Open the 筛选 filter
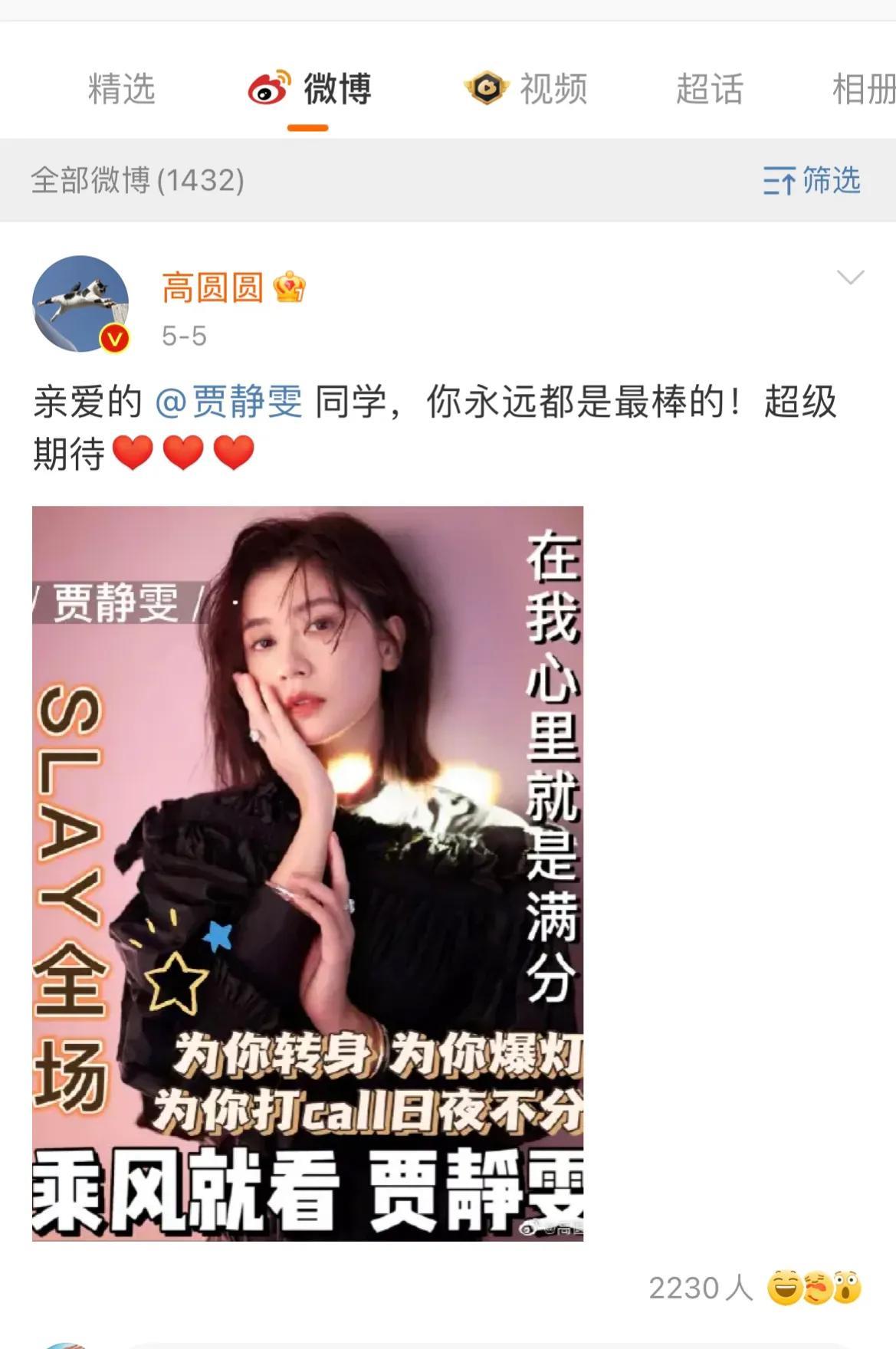 (x=812, y=181)
